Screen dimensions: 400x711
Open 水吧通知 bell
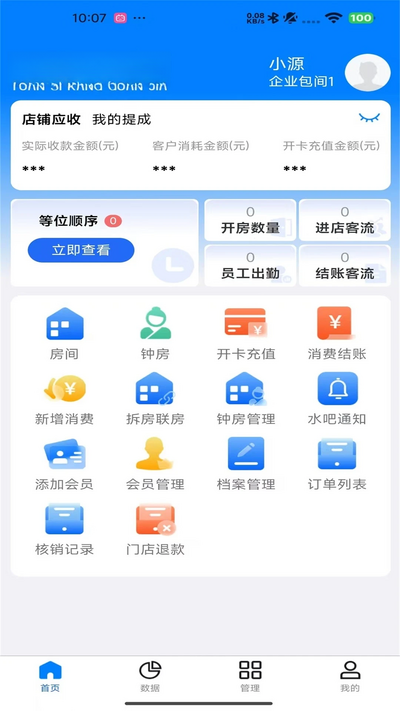pos(337,399)
